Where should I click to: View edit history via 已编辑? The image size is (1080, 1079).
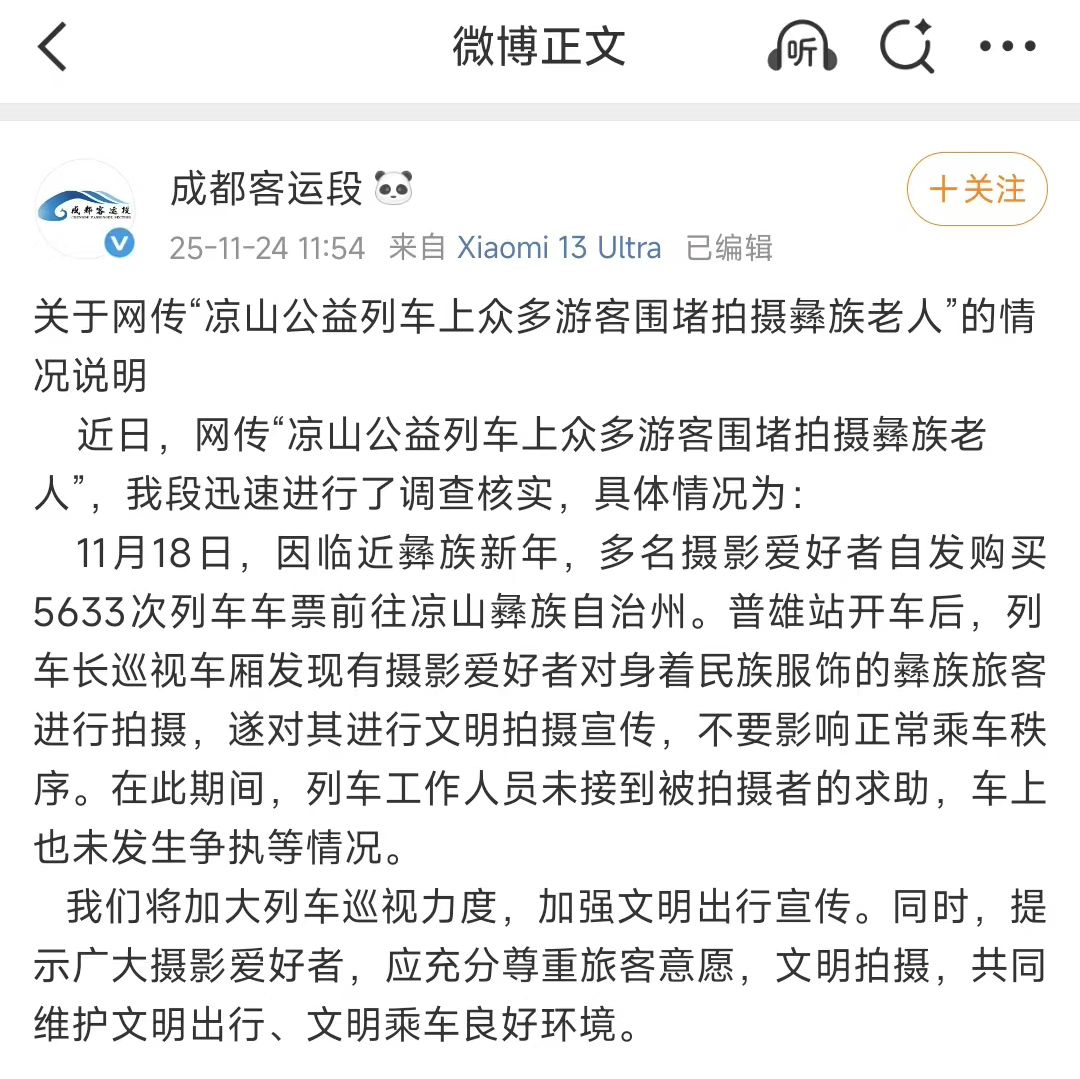point(729,247)
